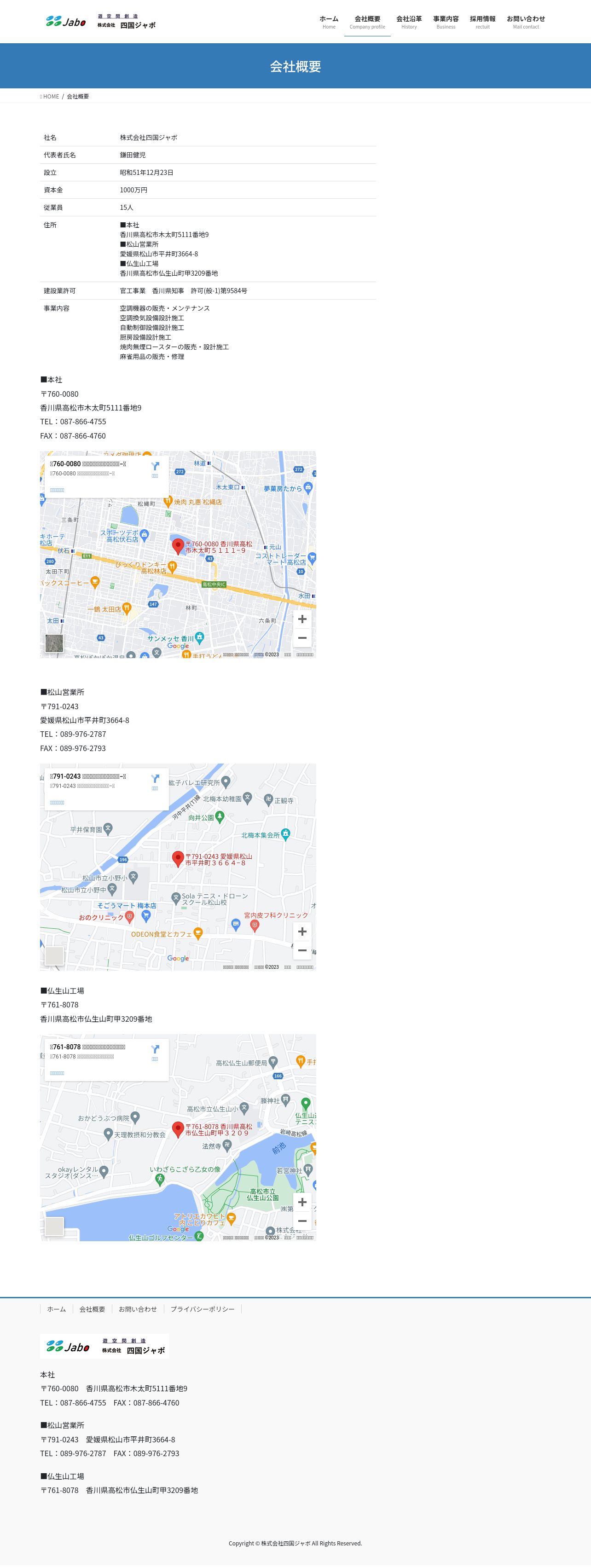The image size is (591, 1568).
Task: Tap the footer ホーム link
Action: tap(56, 1309)
